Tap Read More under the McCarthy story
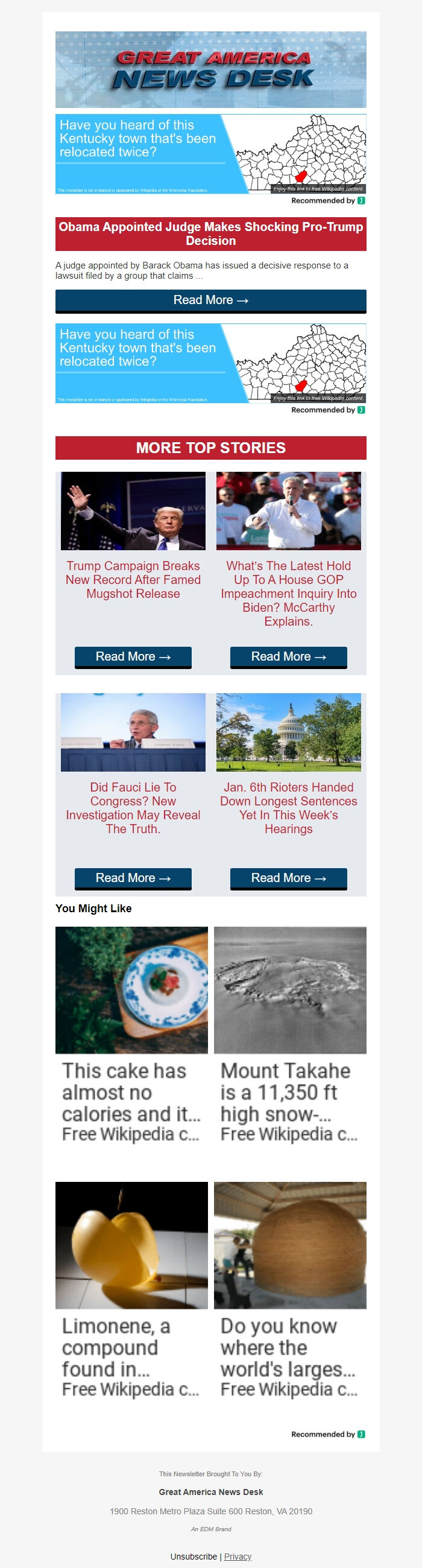The width and height of the screenshot is (422, 1568). (x=288, y=657)
